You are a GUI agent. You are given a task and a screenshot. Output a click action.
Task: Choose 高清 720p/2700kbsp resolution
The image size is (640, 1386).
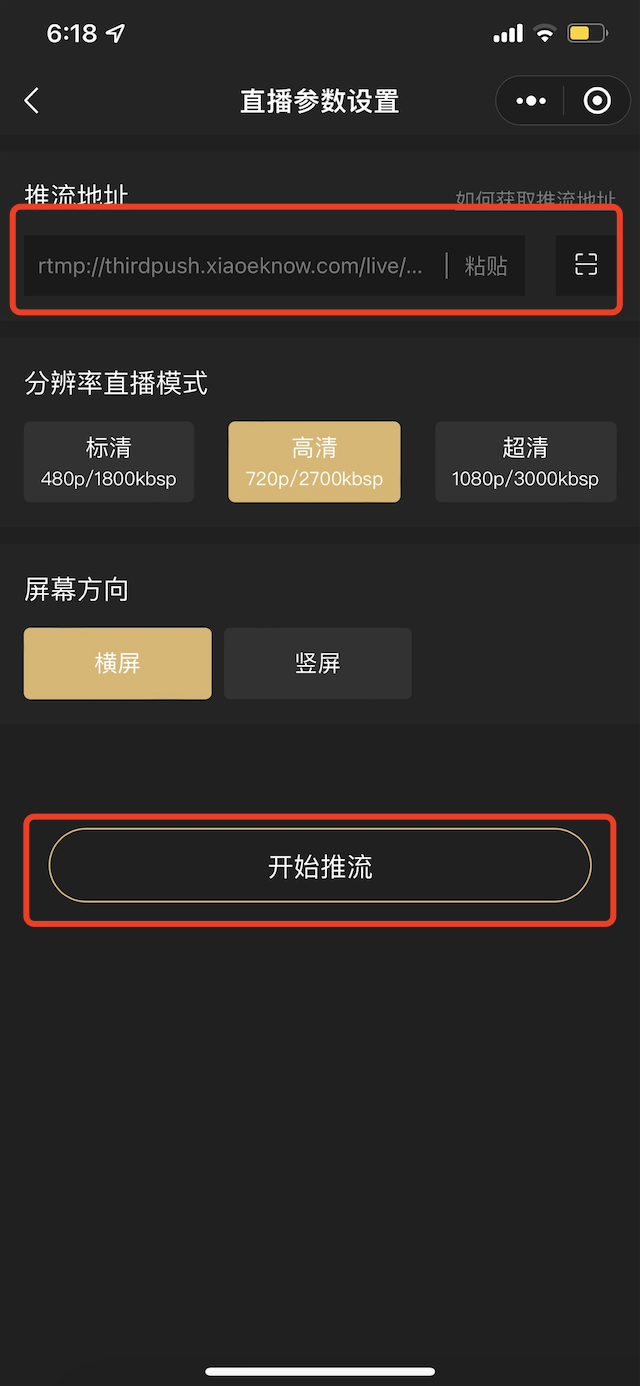(314, 462)
